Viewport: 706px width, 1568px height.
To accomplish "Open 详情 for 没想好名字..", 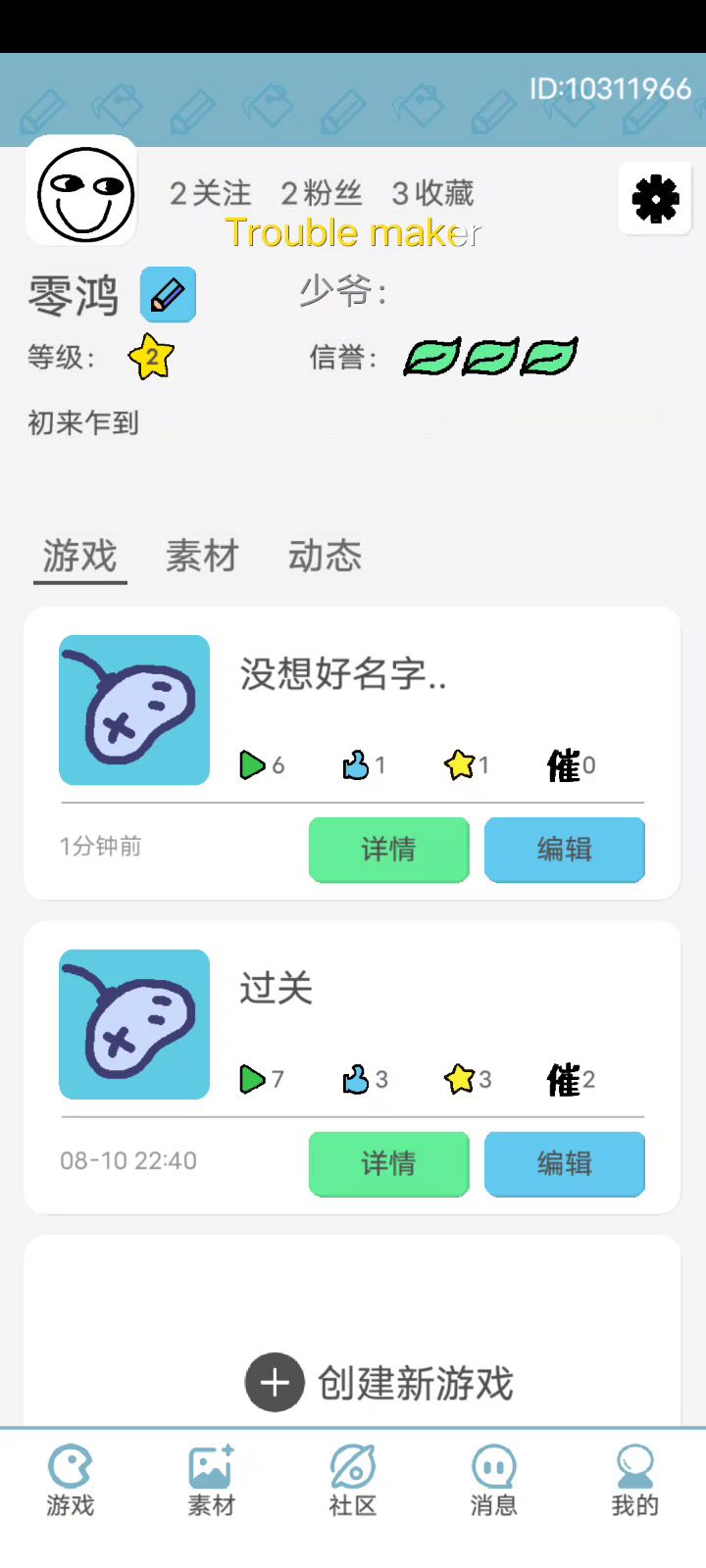I will (x=388, y=849).
